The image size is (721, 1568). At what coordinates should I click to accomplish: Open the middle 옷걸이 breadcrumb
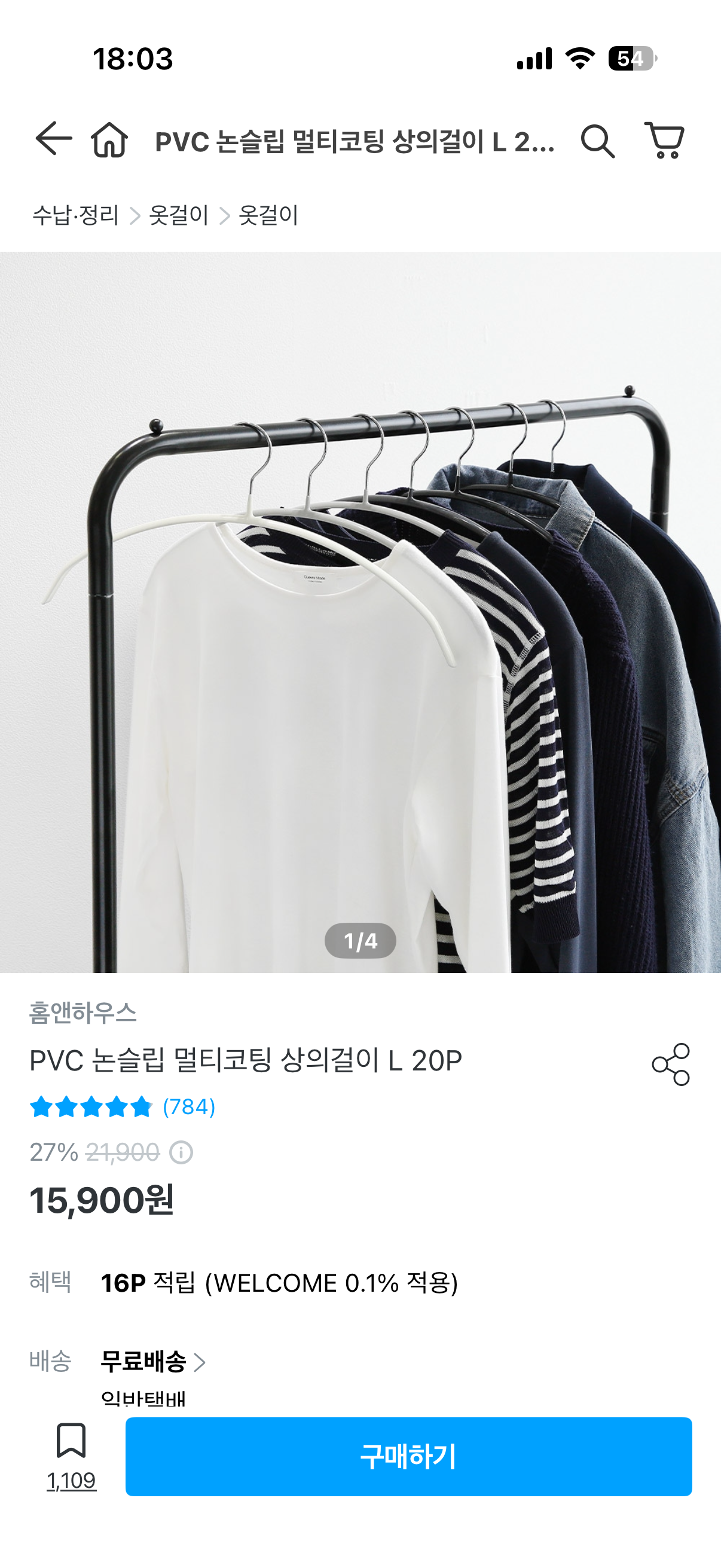178,215
